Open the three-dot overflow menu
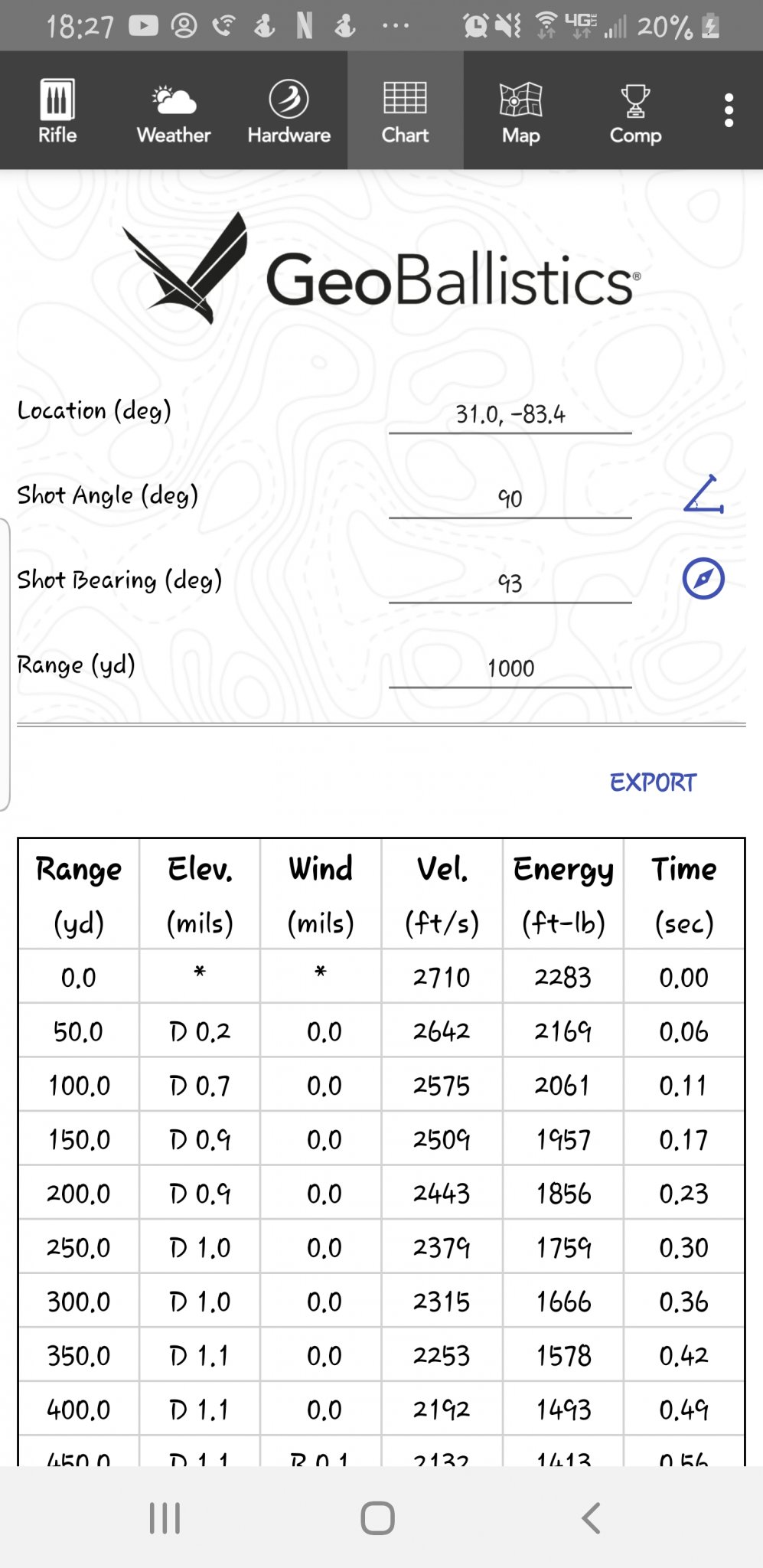 coord(729,111)
